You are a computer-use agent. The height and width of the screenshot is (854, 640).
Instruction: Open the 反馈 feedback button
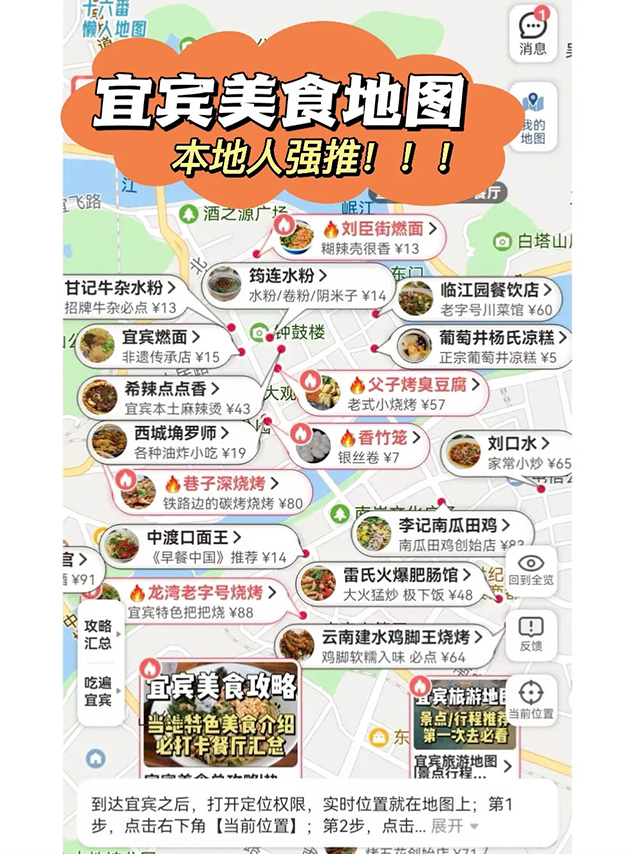tap(531, 635)
